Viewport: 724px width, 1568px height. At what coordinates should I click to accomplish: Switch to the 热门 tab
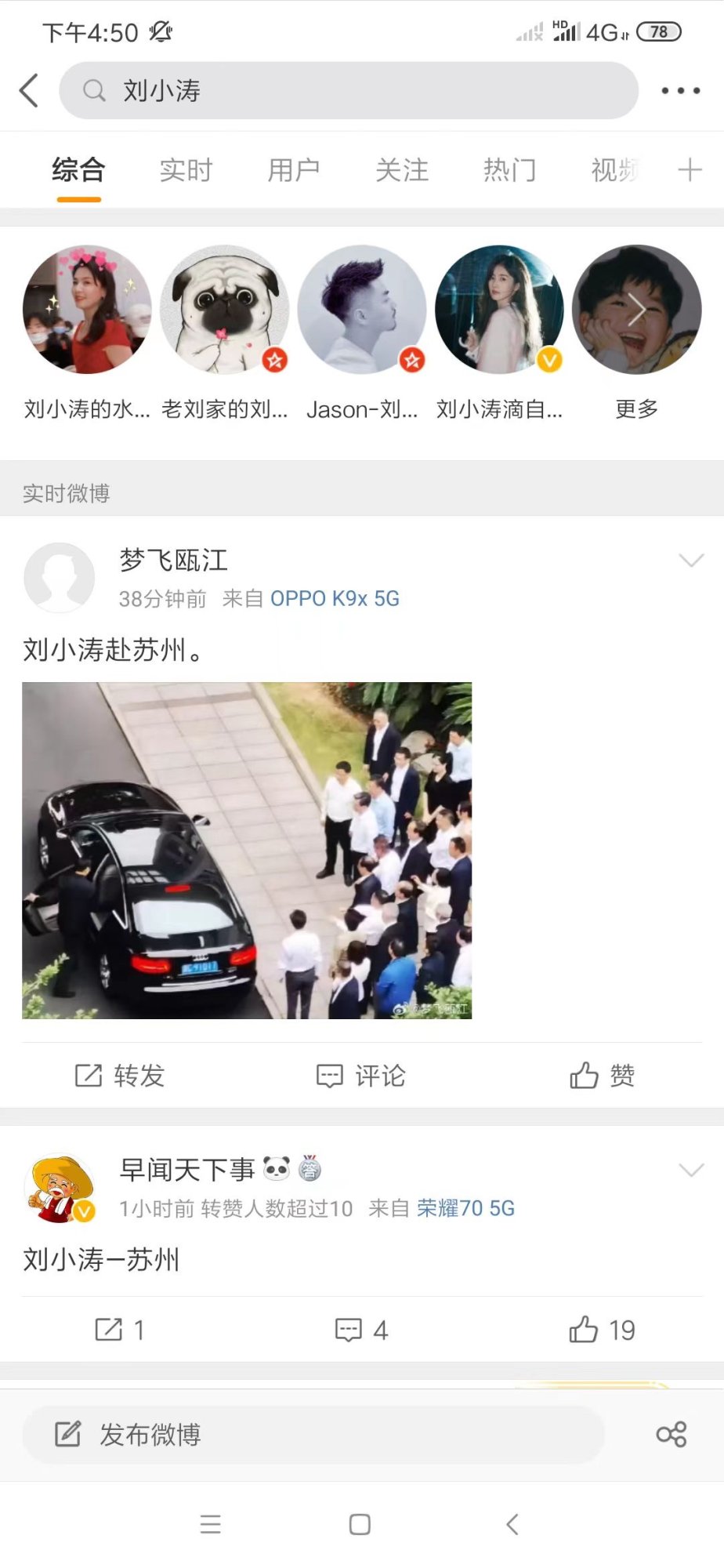509,170
